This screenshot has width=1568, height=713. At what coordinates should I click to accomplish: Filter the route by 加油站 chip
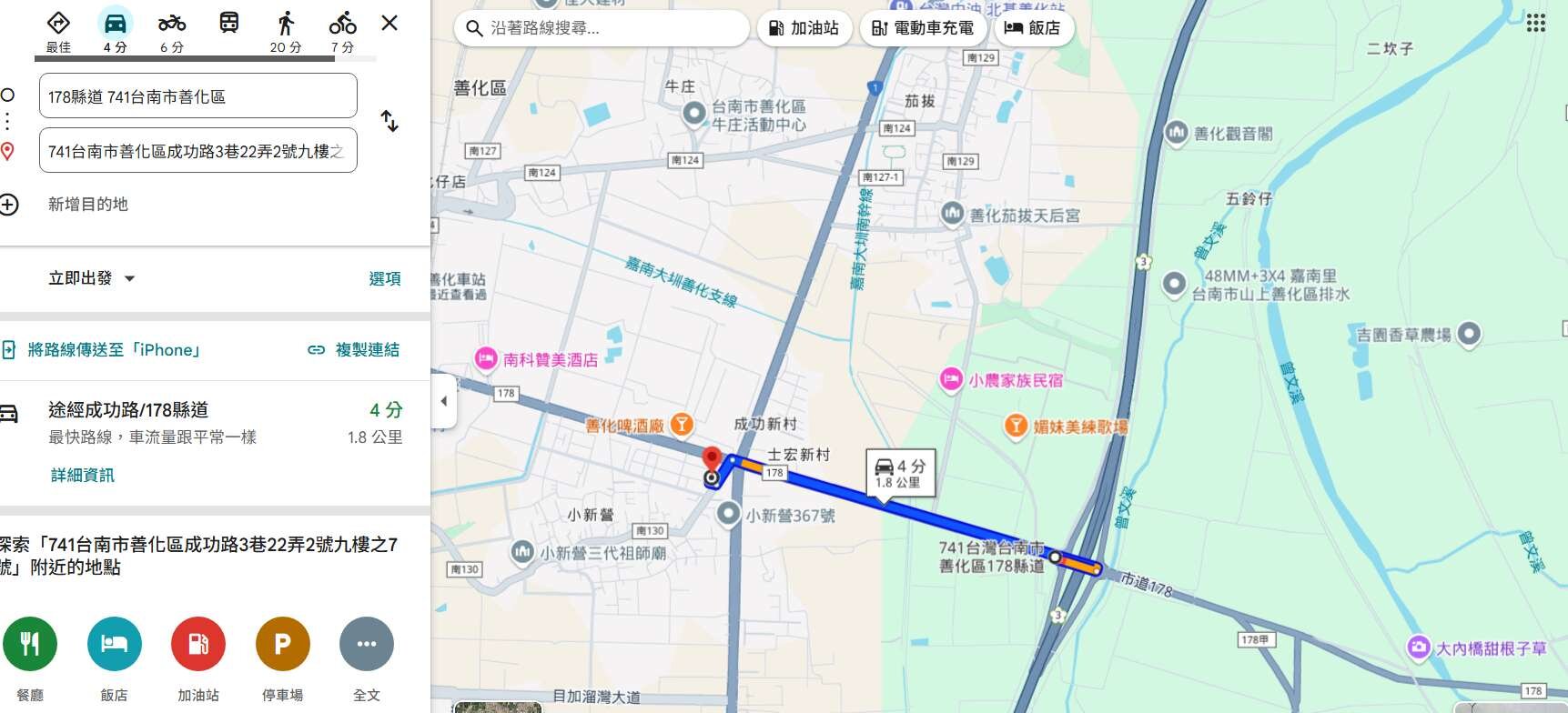(804, 28)
